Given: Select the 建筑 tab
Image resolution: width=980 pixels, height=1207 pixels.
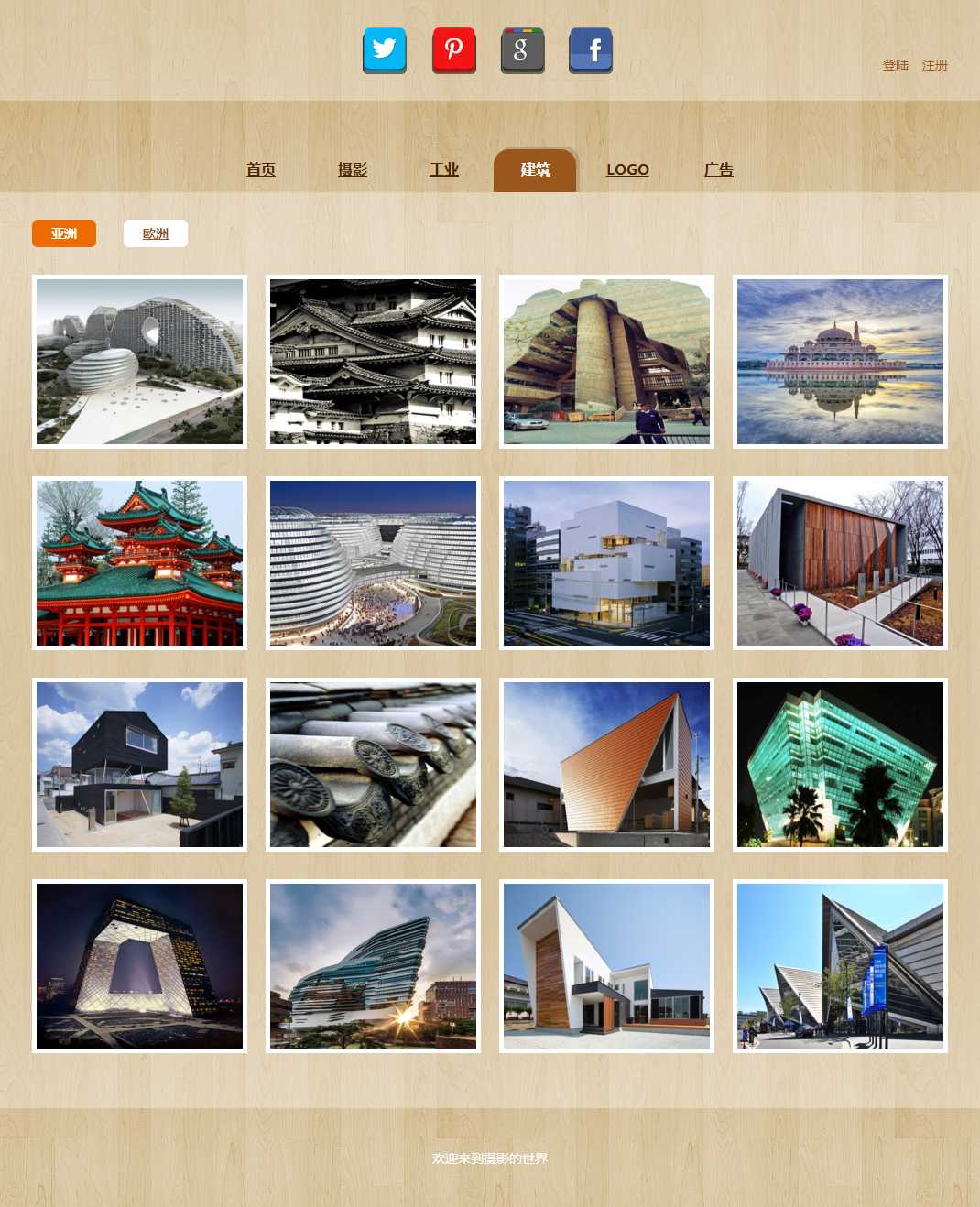Looking at the screenshot, I should coord(536,169).
